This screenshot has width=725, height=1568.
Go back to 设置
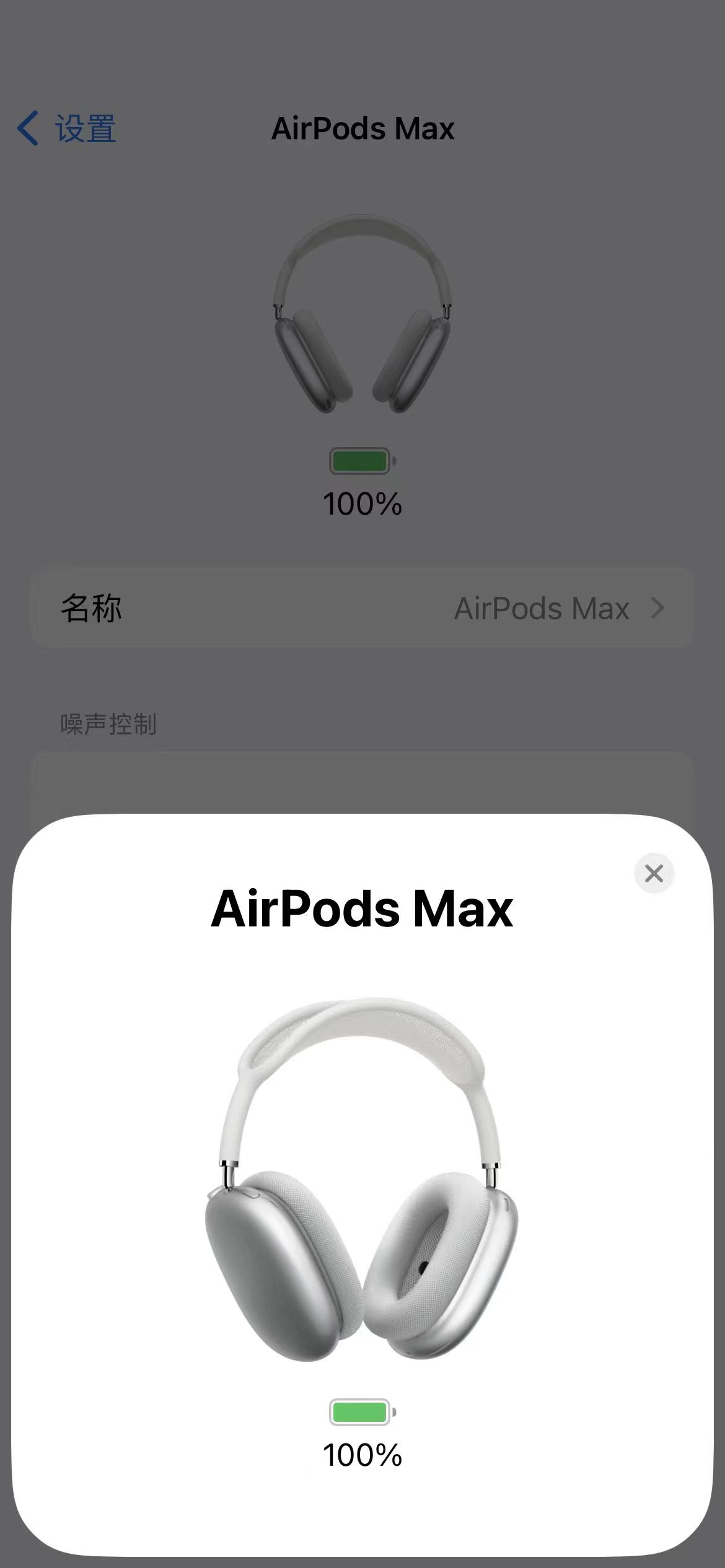click(67, 129)
